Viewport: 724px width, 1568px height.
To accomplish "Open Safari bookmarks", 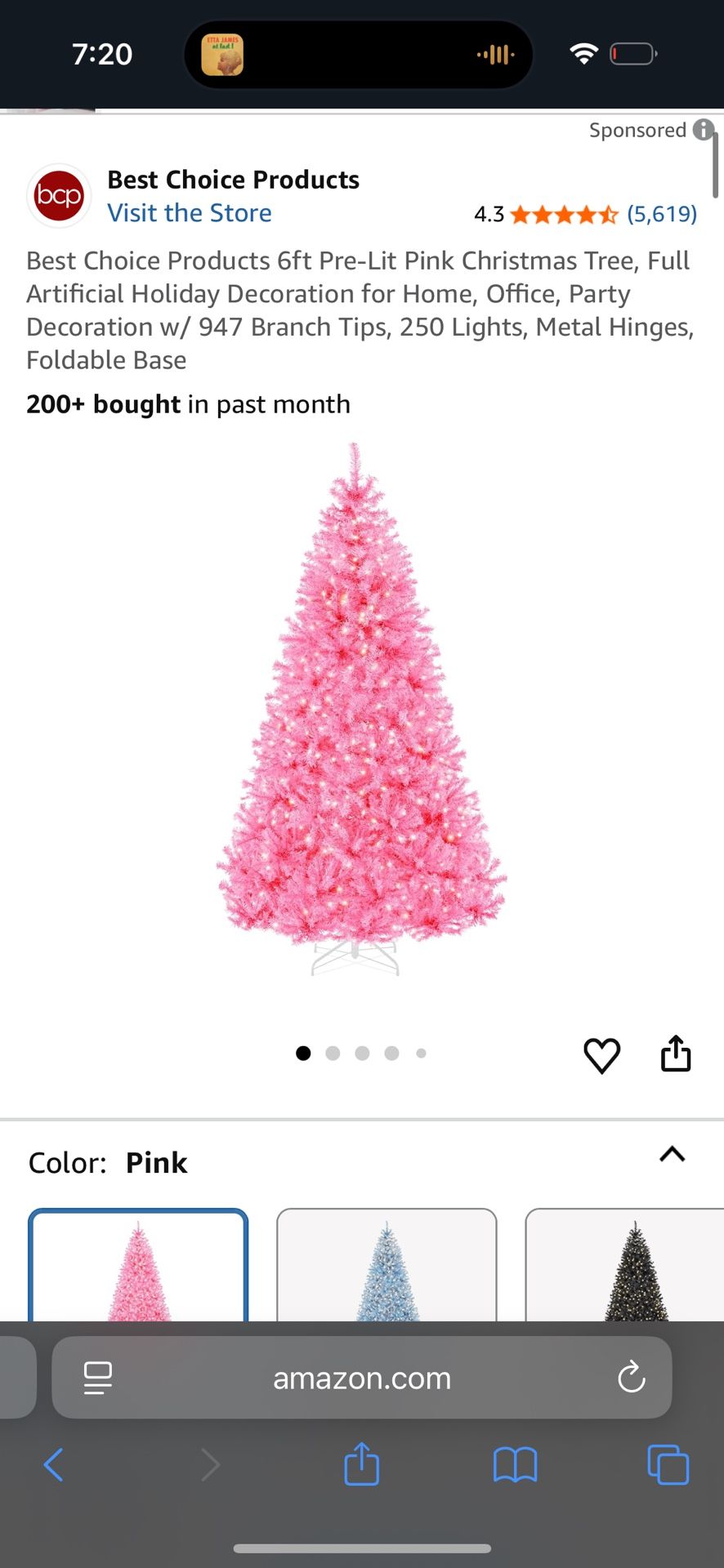I will tap(515, 1465).
